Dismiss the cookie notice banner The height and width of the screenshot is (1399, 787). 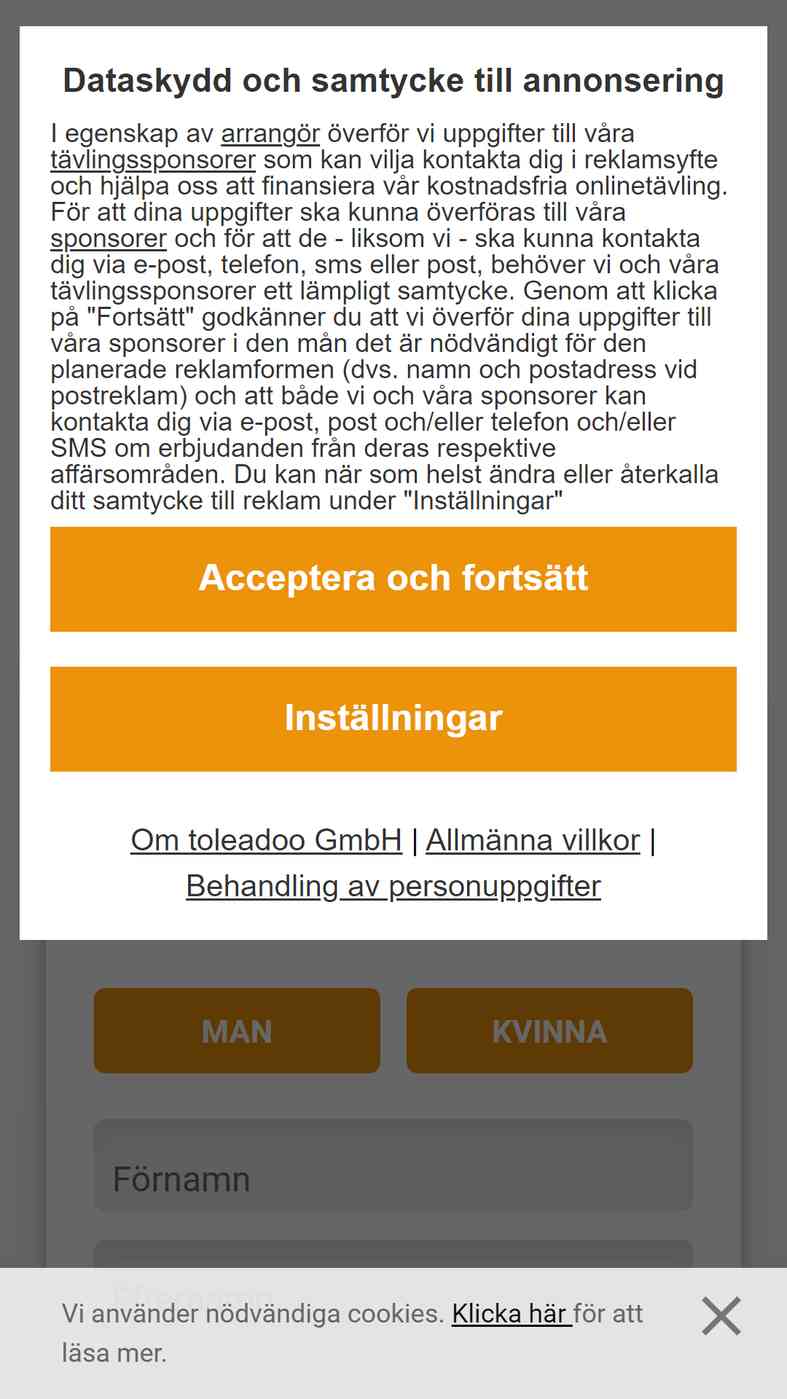[721, 1316]
